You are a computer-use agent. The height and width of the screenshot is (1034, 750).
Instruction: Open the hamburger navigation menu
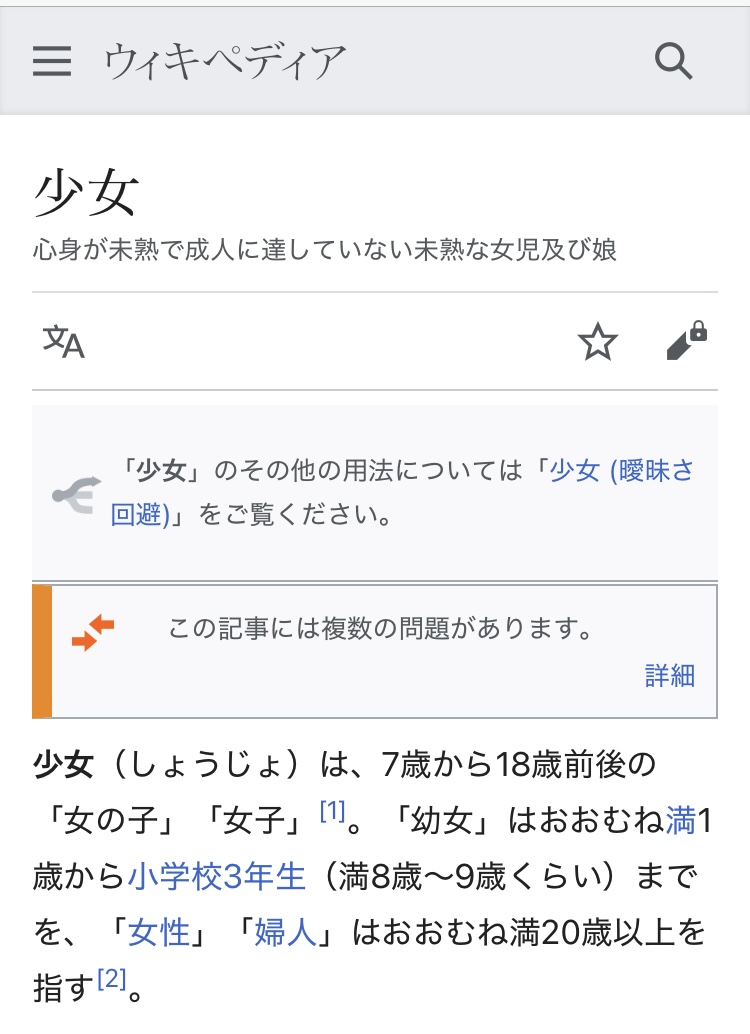pos(52,62)
